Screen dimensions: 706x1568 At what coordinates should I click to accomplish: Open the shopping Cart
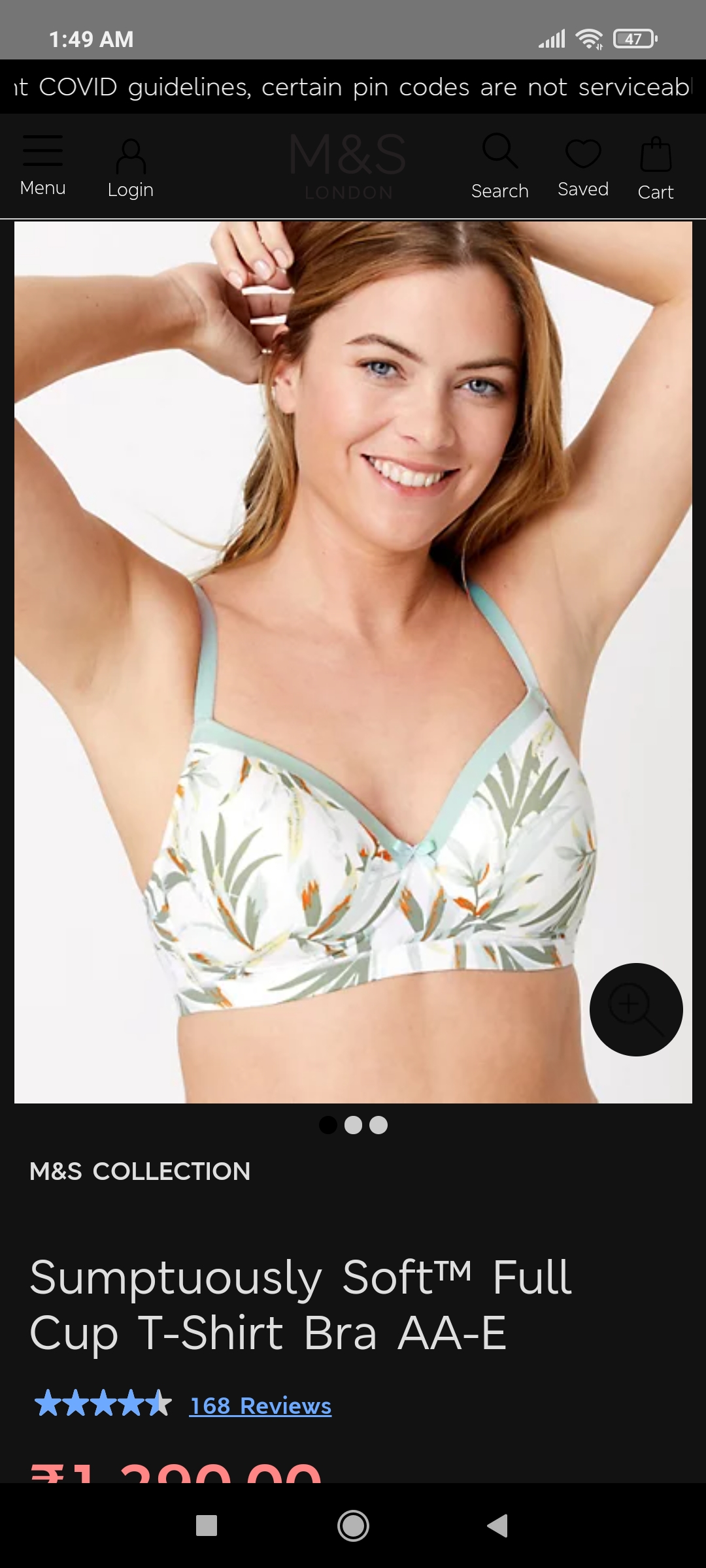pyautogui.click(x=656, y=169)
